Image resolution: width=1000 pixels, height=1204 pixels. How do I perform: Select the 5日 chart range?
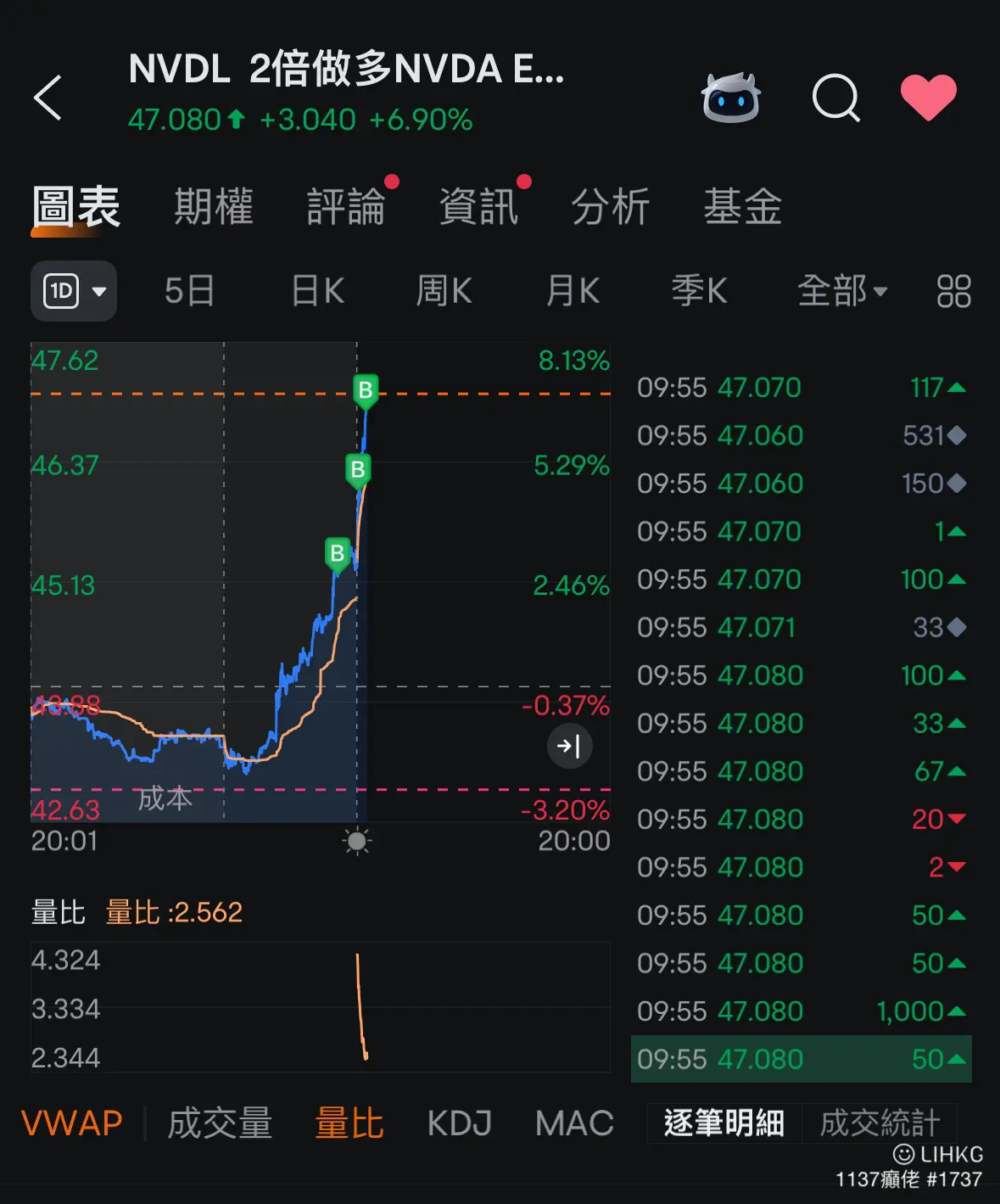[x=189, y=291]
